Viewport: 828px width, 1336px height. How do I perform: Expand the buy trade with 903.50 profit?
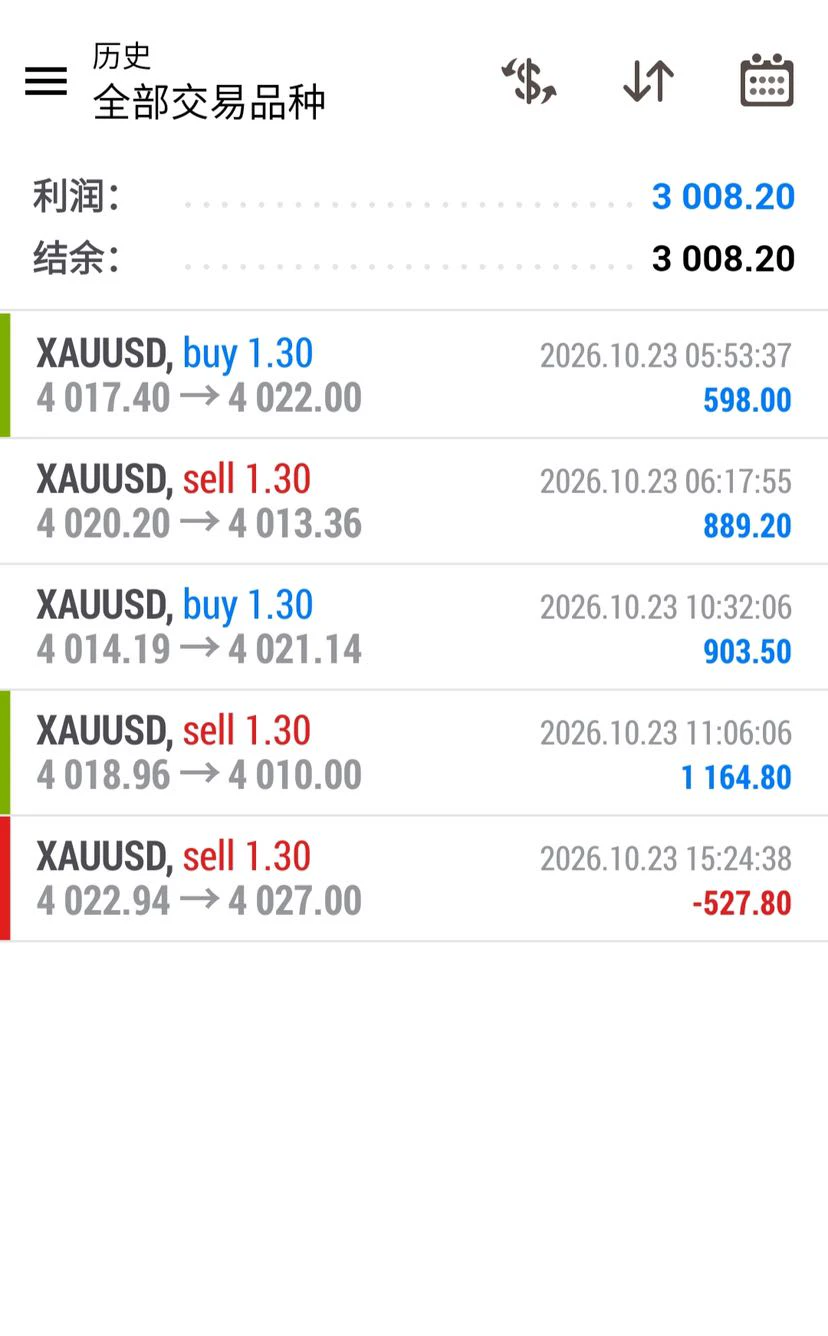[x=414, y=627]
